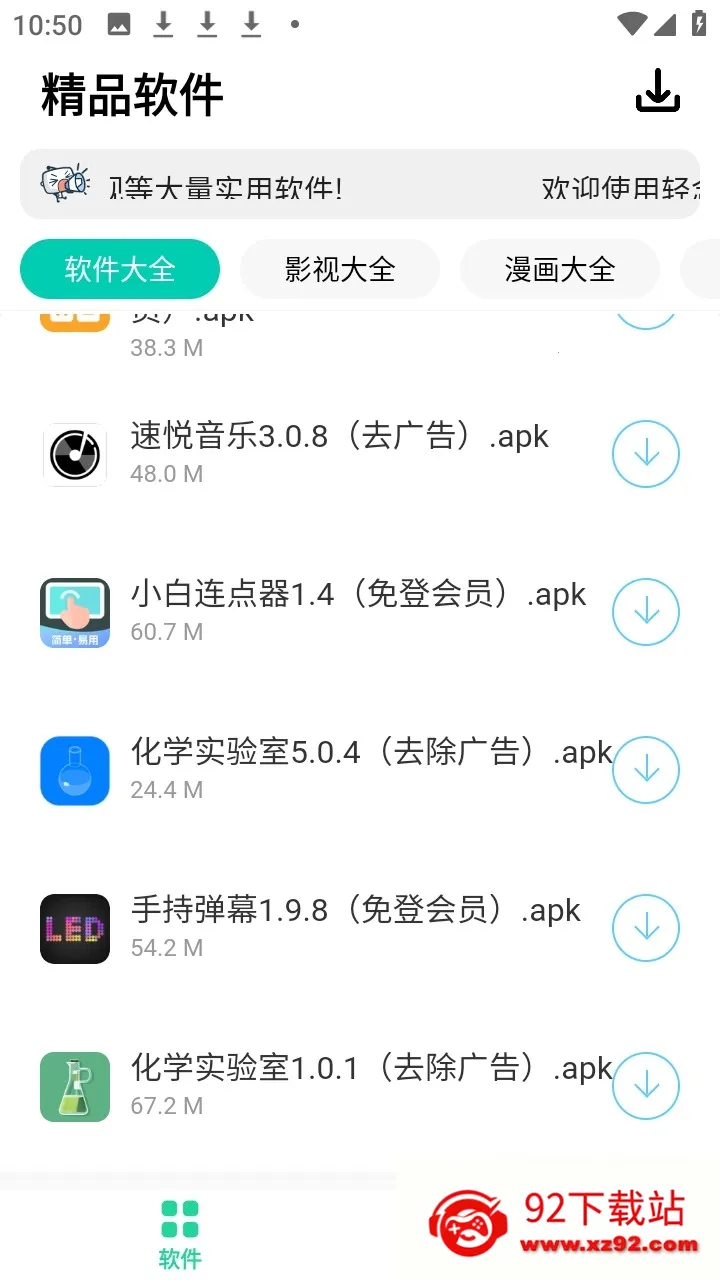Screen dimensions: 720x1280
Task: Select the 软件大全 tab
Action: pyautogui.click(x=120, y=269)
